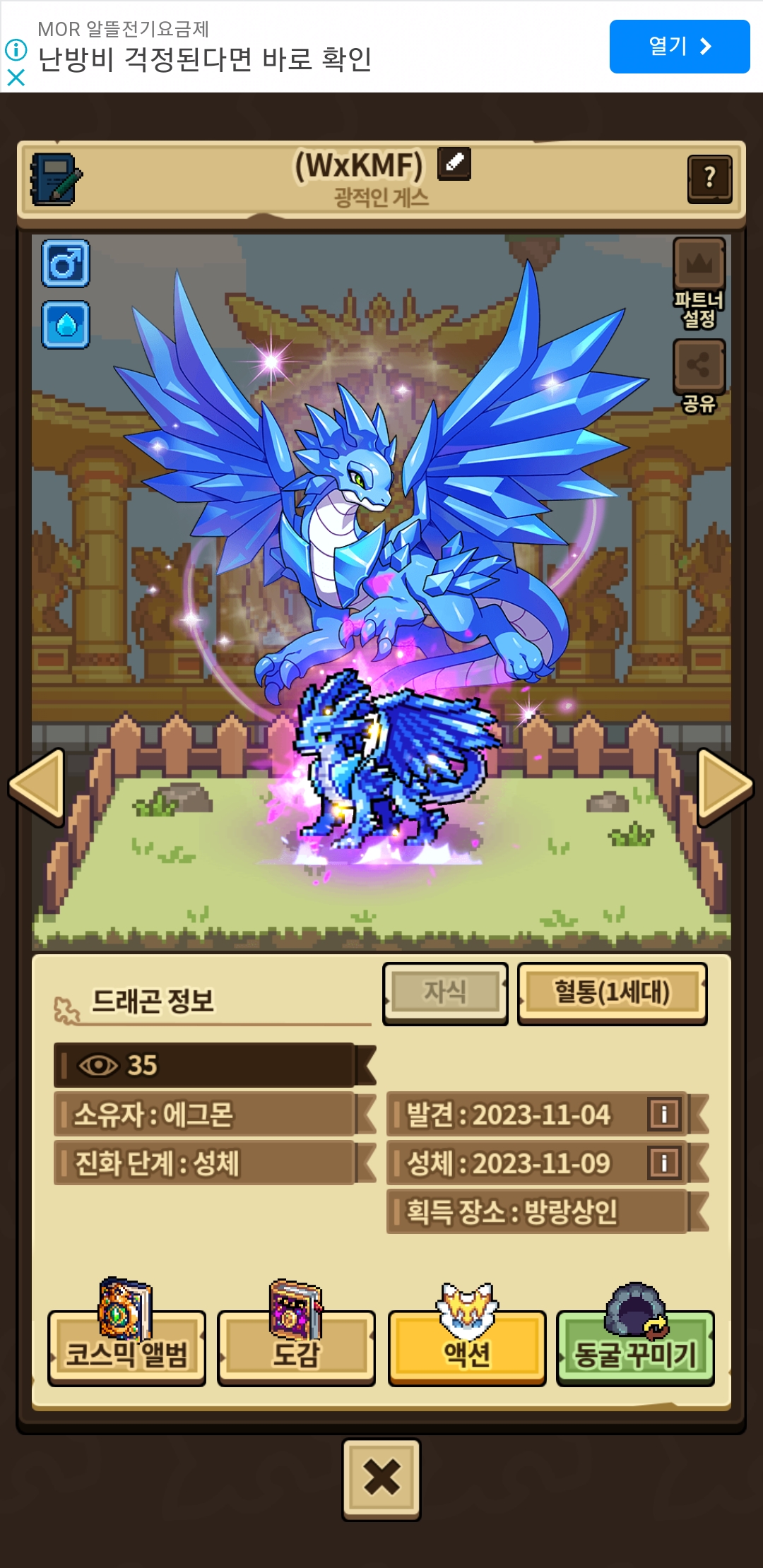Screen dimensions: 763x1568
Task: Close the dragon info panel with X
Action: click(381, 1478)
